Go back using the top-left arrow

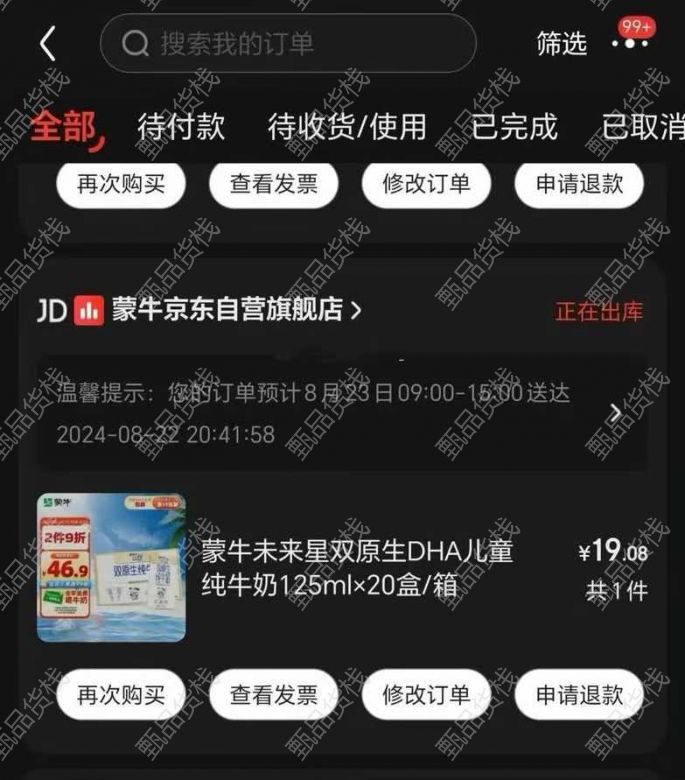coord(47,44)
